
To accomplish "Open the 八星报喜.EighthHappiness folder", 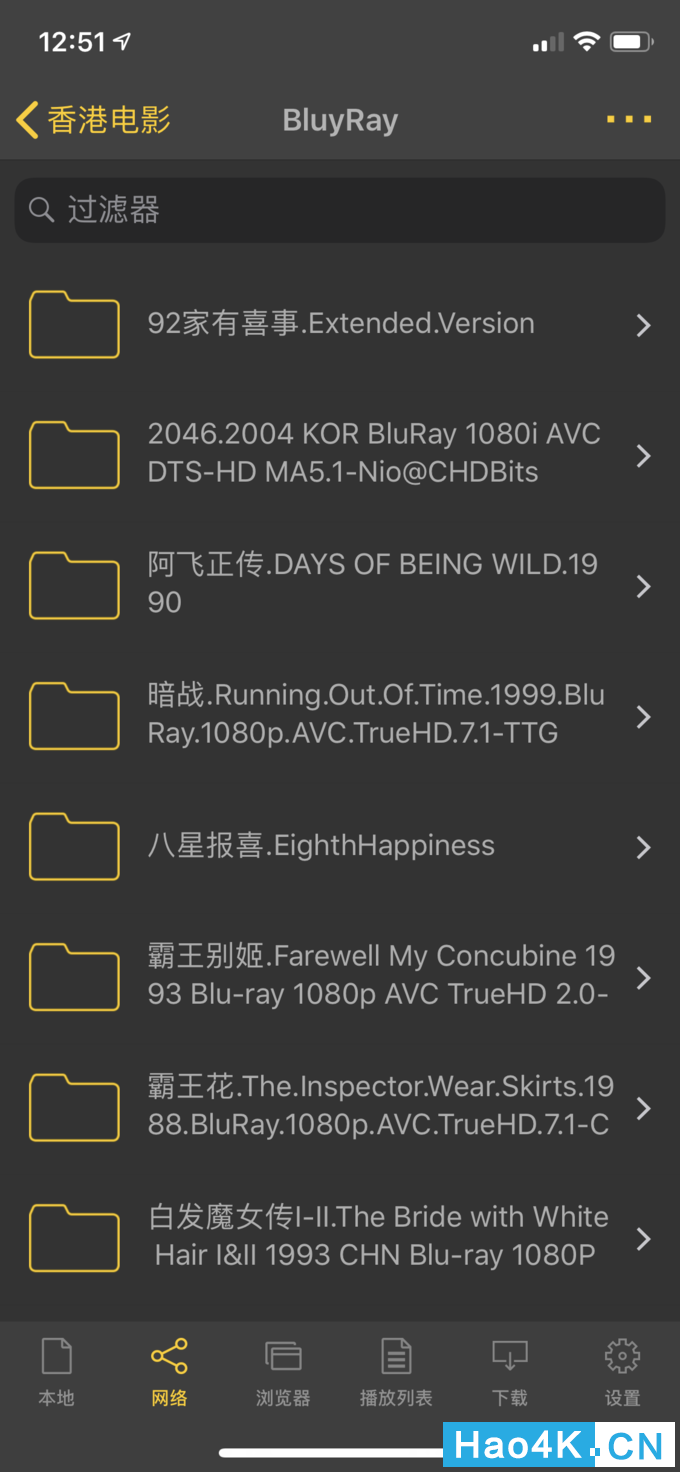I will pos(340,846).
